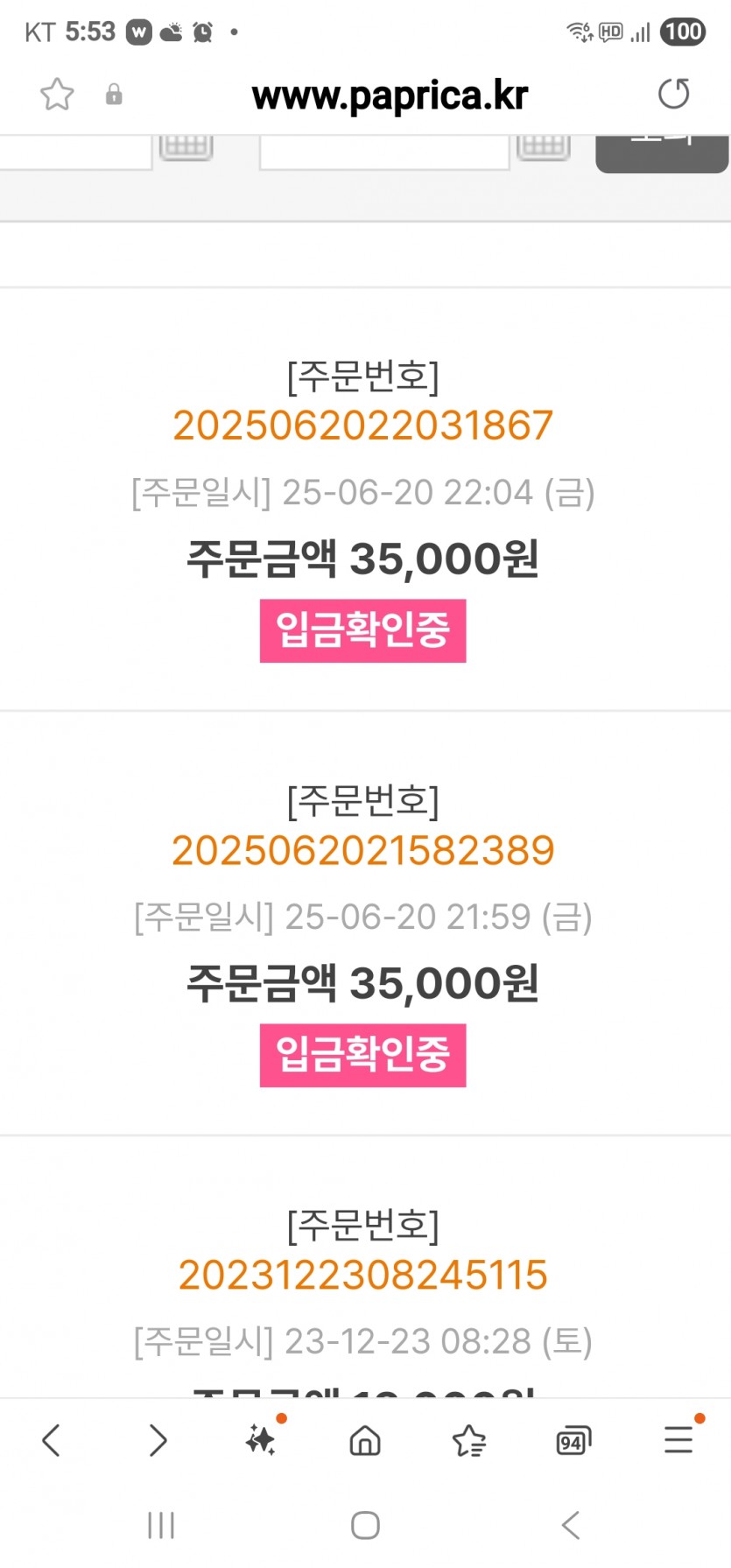Screen dimensions: 731x1568
Task: Open the browser hamburger menu
Action: coord(678,1440)
